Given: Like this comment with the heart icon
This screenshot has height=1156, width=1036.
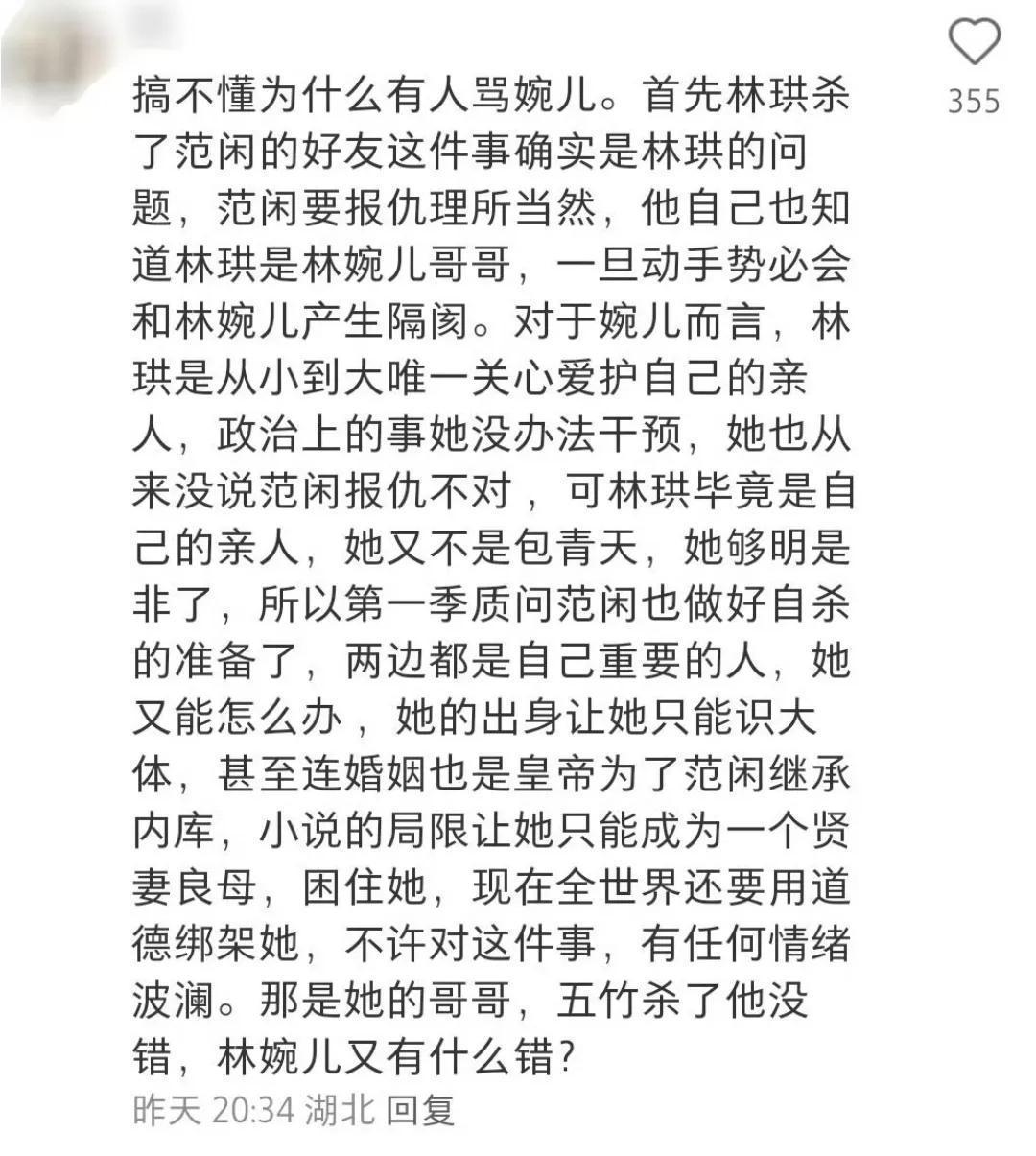Looking at the screenshot, I should pyautogui.click(x=974, y=43).
